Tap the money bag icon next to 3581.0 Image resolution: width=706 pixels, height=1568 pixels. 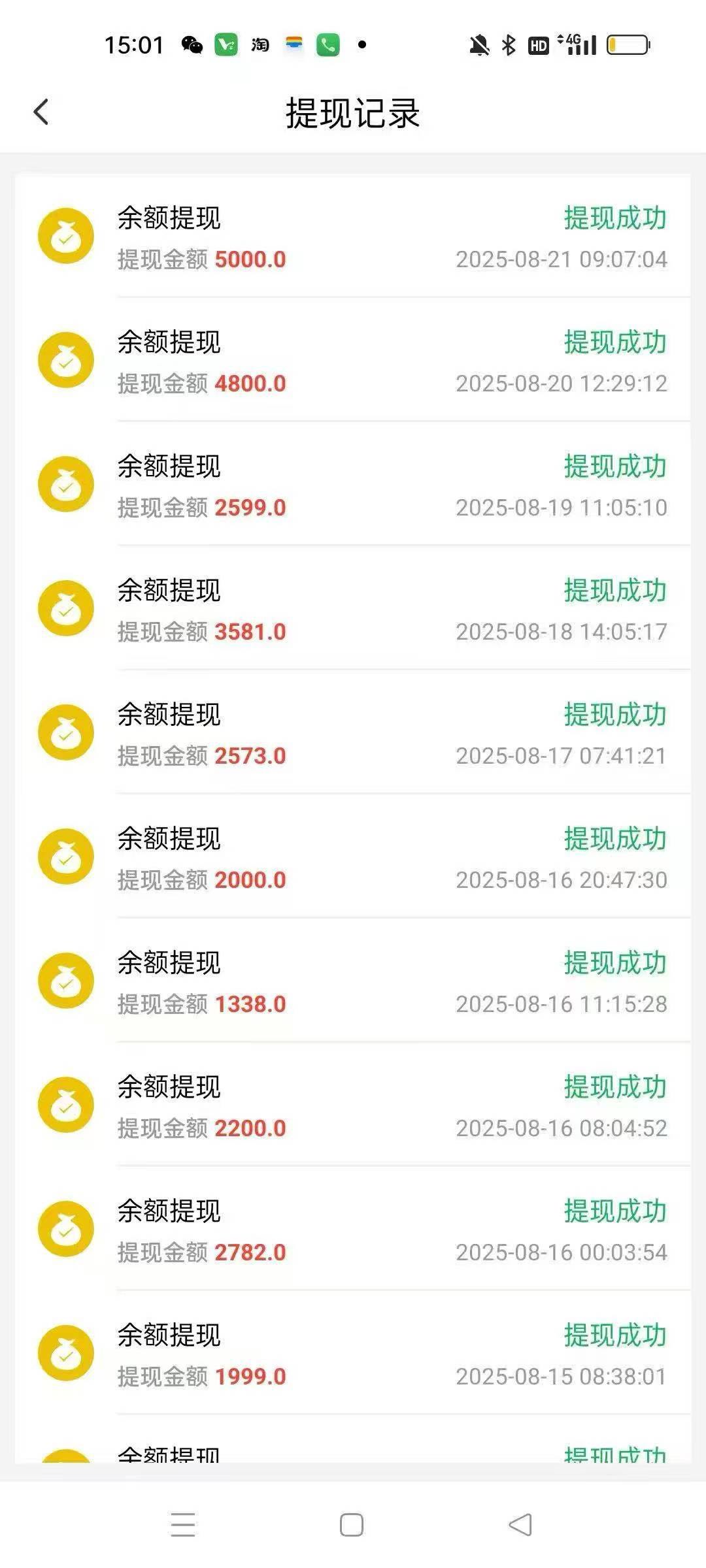coord(66,608)
